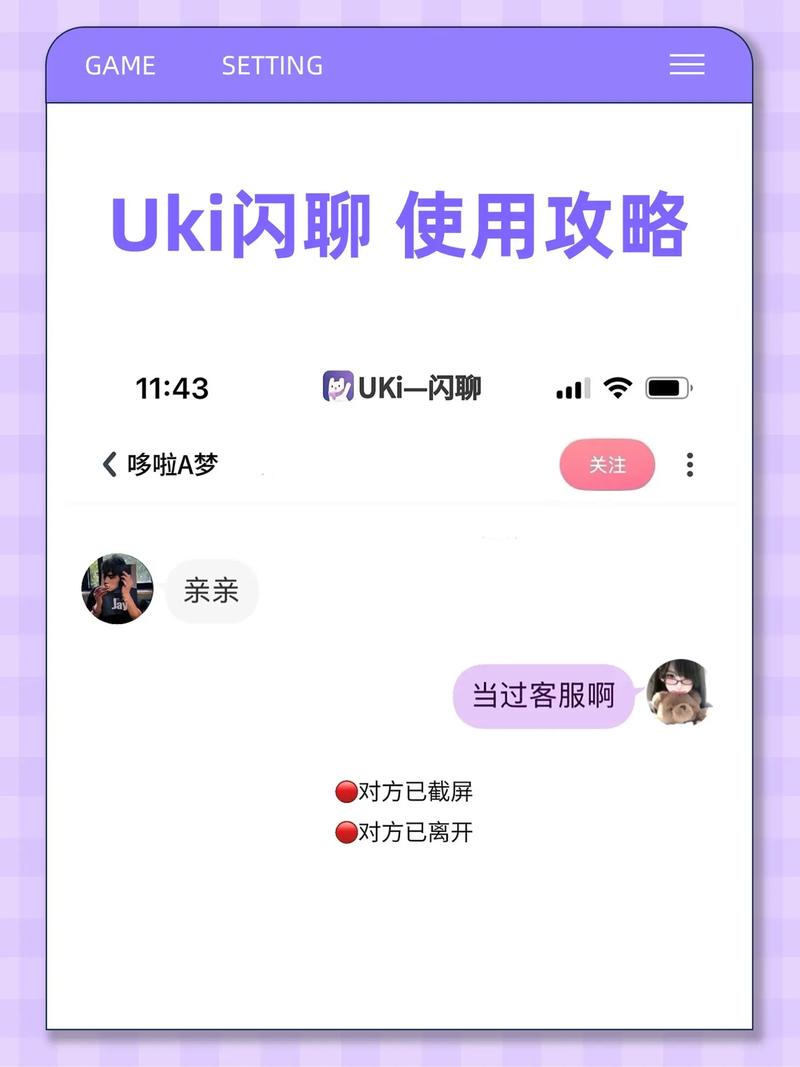Image resolution: width=800 pixels, height=1067 pixels.
Task: Tap the 11:43 clock display
Action: pyautogui.click(x=172, y=388)
